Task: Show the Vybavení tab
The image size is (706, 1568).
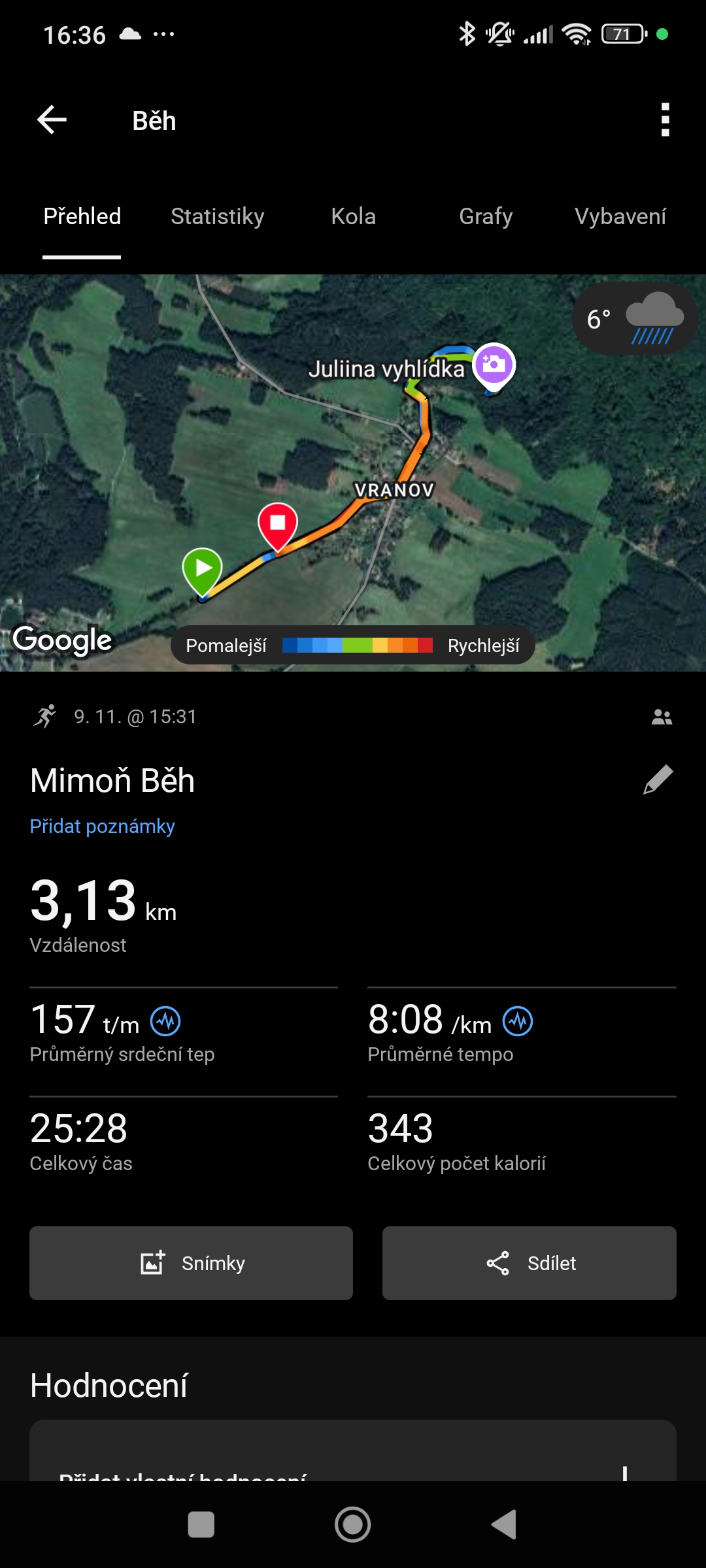Action: coord(620,216)
